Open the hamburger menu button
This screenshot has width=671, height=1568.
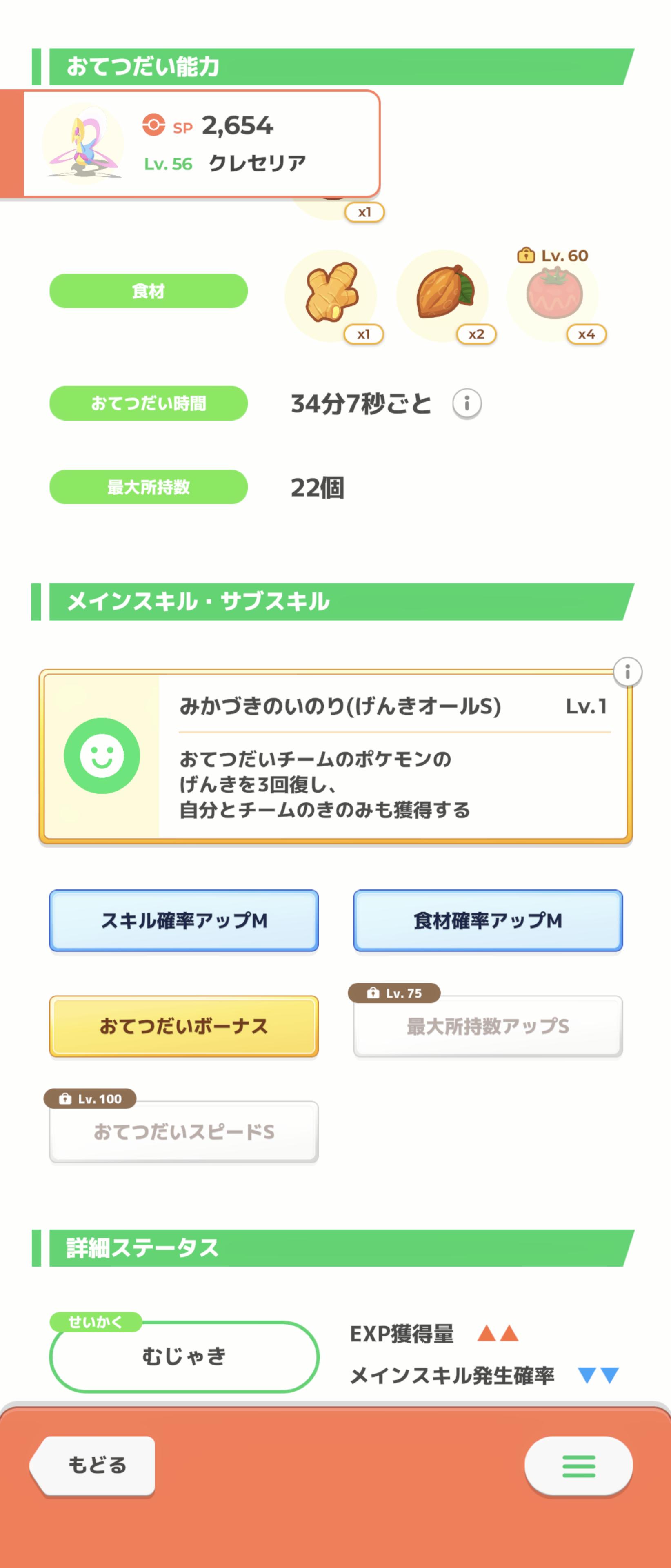[578, 1466]
